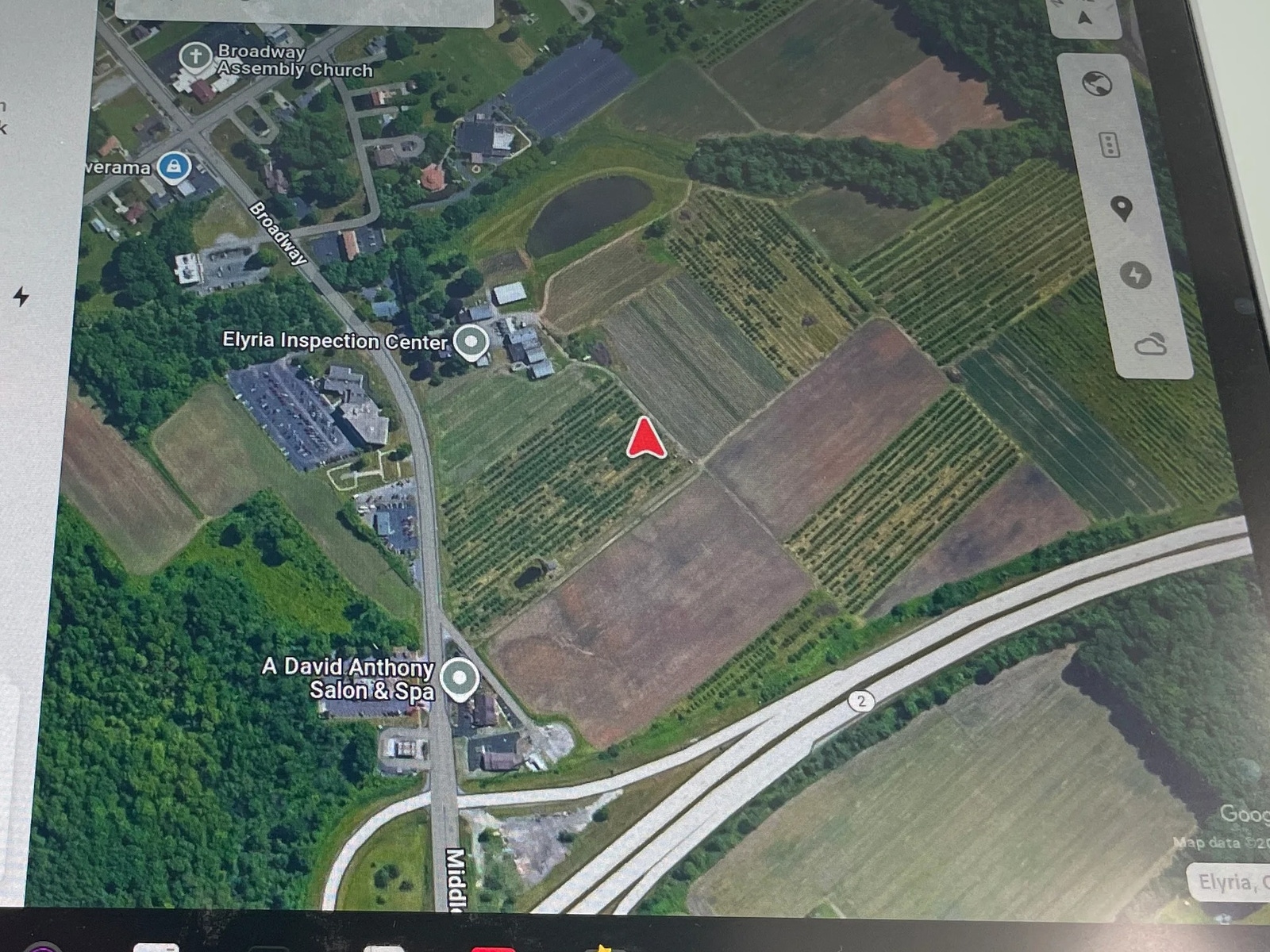This screenshot has height=952, width=1270.
Task: Tap the north-up orientation arrow button
Action: click(1084, 16)
